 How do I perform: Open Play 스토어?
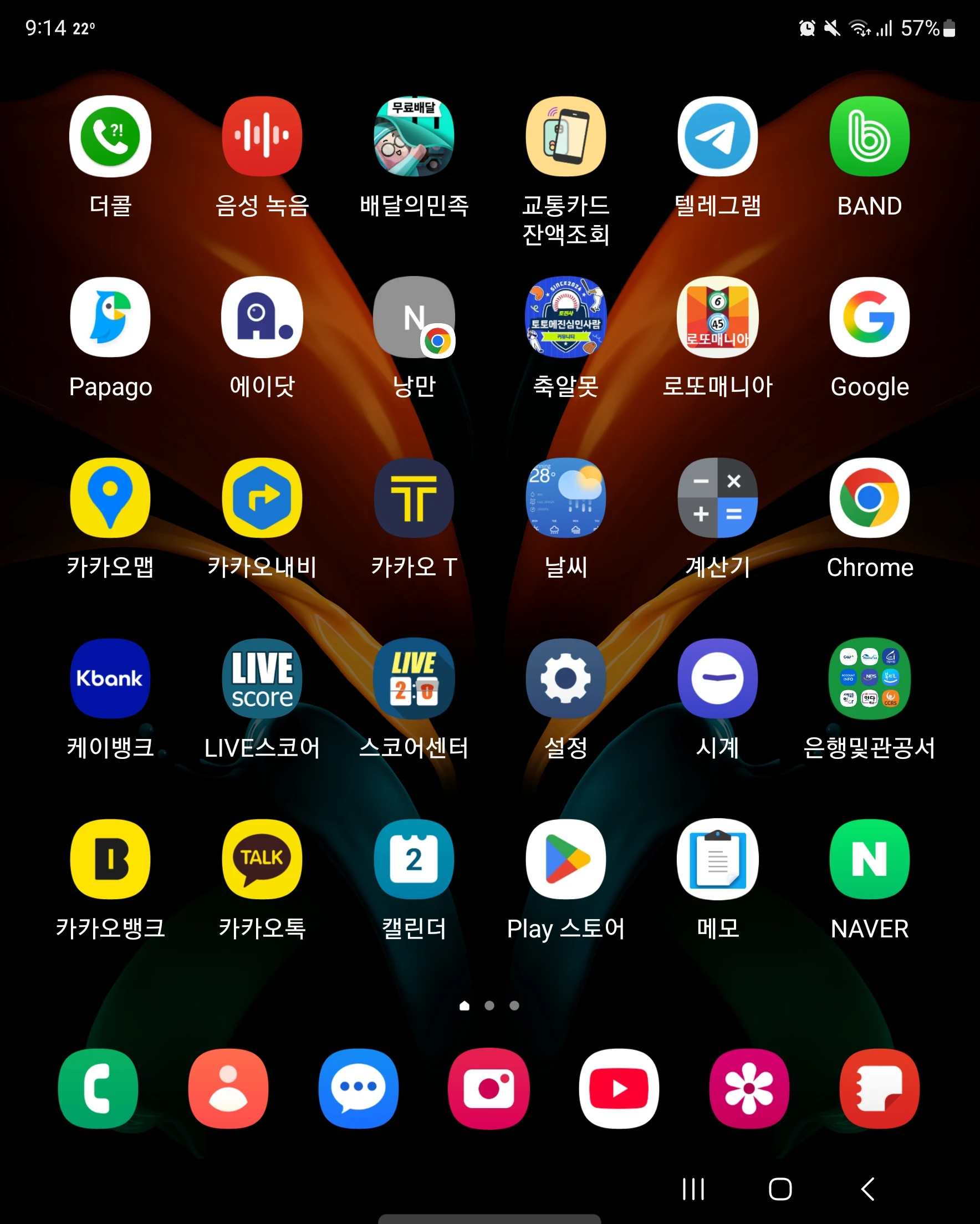pyautogui.click(x=565, y=859)
